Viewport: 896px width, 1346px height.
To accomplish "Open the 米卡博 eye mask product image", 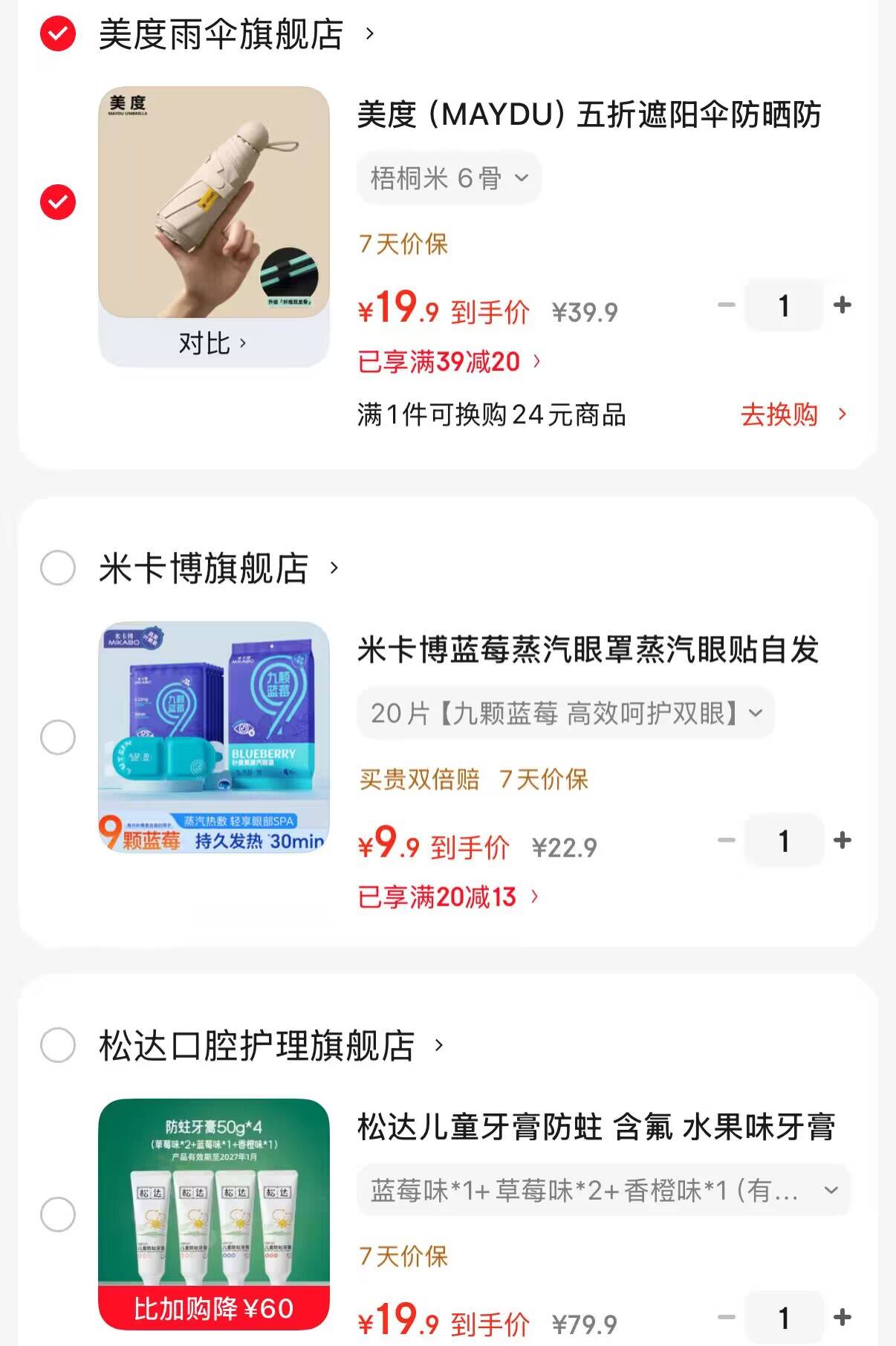I will point(214,737).
